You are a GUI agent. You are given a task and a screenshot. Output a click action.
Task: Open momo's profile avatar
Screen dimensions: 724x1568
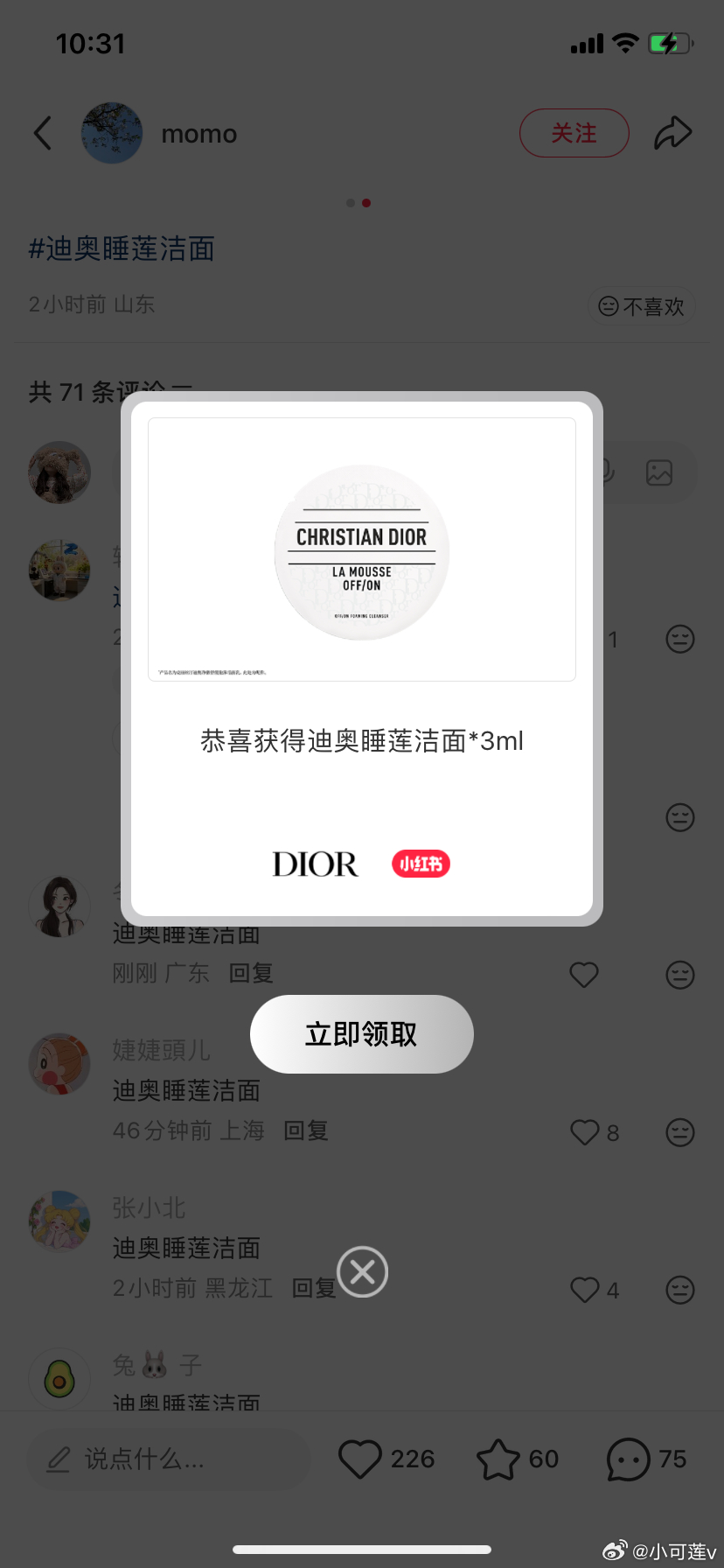tap(112, 133)
